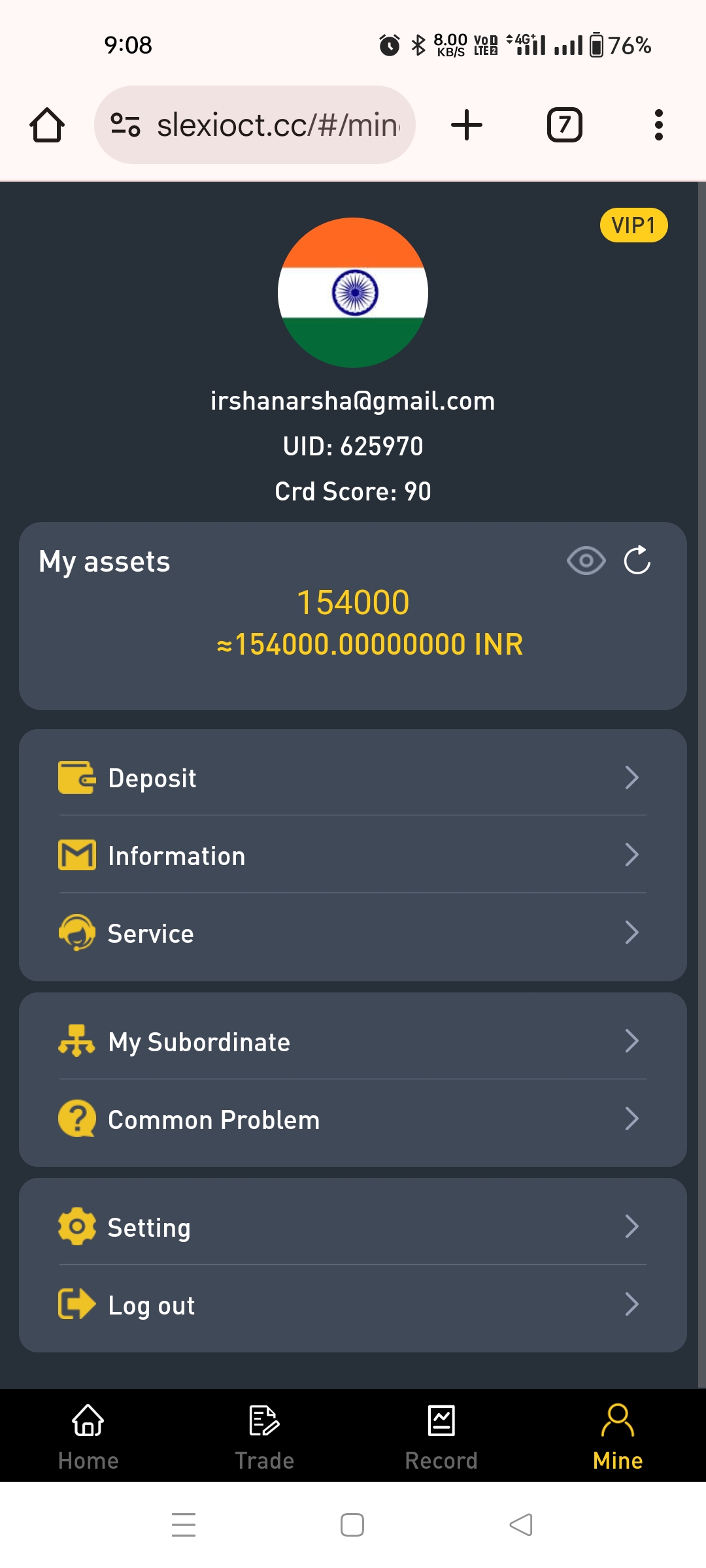Contact Service support
The image size is (706, 1568).
[x=353, y=933]
